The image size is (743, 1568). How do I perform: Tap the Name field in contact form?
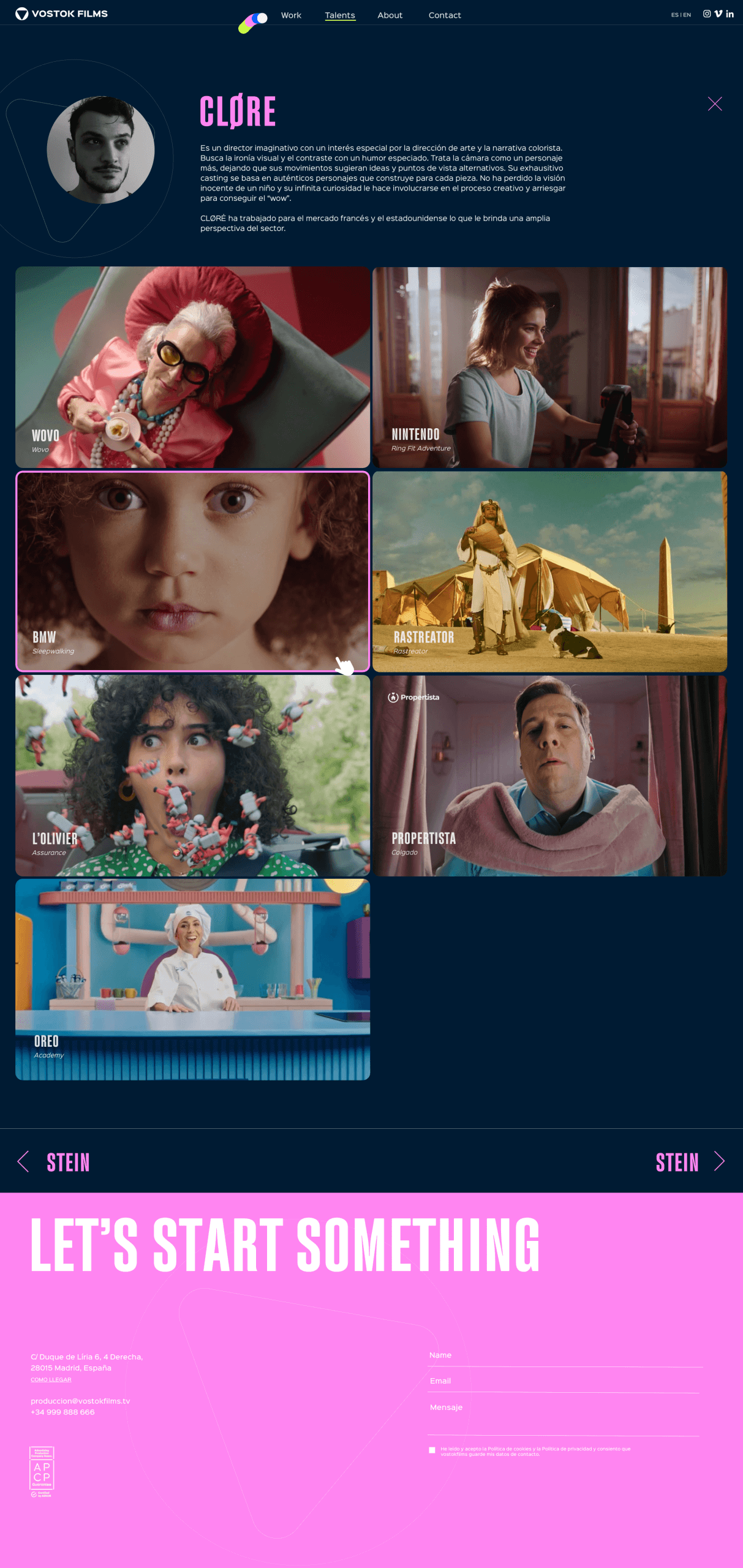[x=564, y=1355]
